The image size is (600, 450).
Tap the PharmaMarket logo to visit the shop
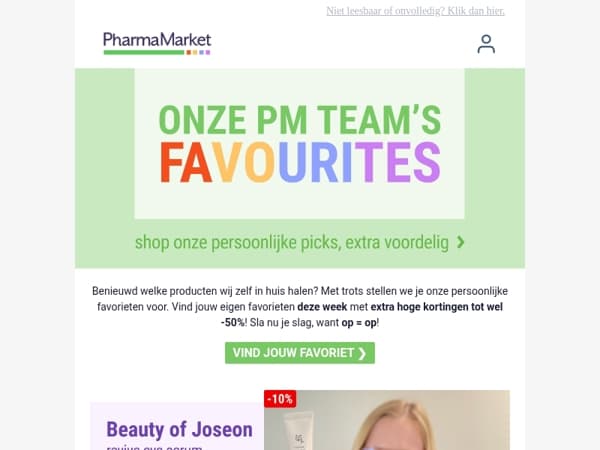point(157,43)
